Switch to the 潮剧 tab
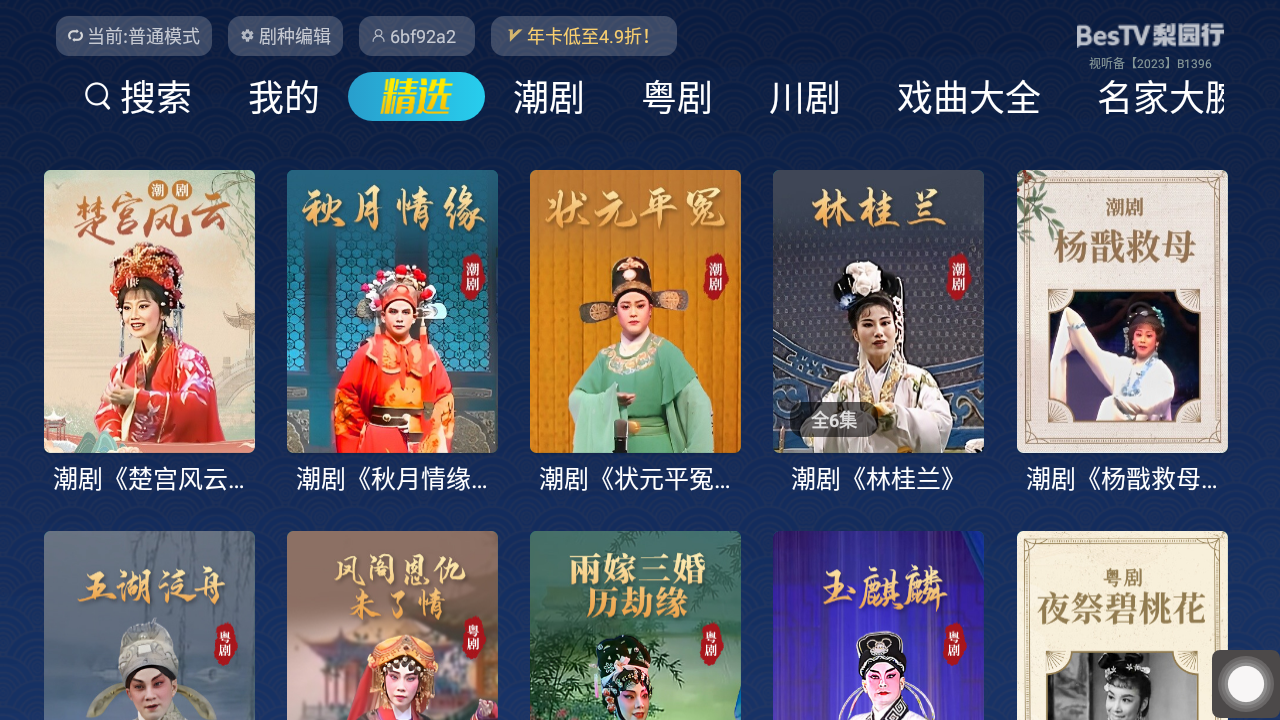Image resolution: width=1280 pixels, height=720 pixels. click(548, 97)
